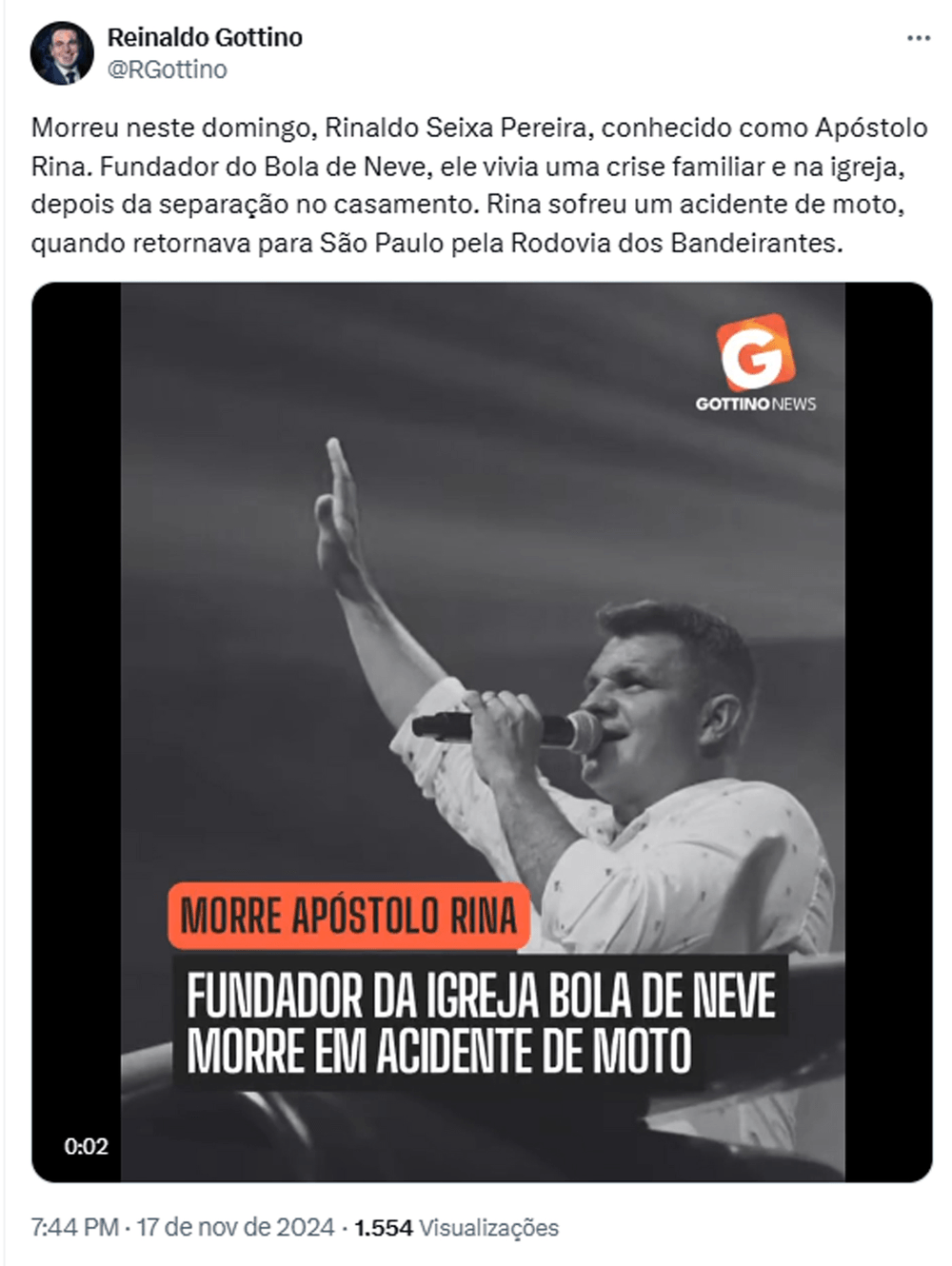
Task: View the 1.554 Visualizações details
Action: (456, 1227)
